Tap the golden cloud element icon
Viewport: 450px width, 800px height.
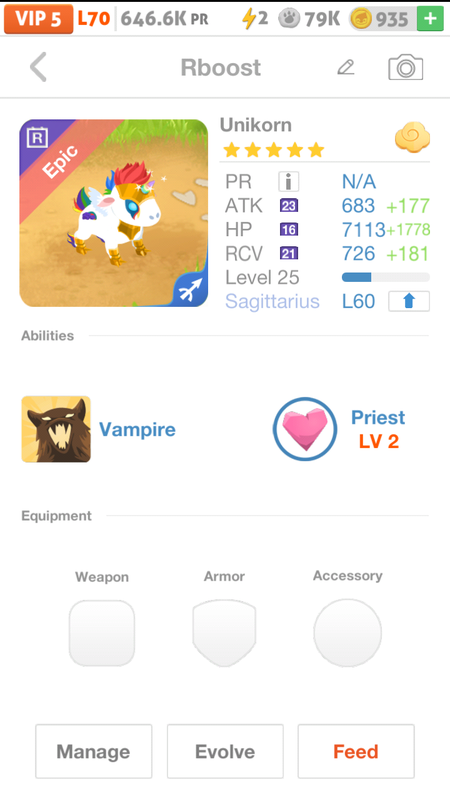[x=412, y=137]
